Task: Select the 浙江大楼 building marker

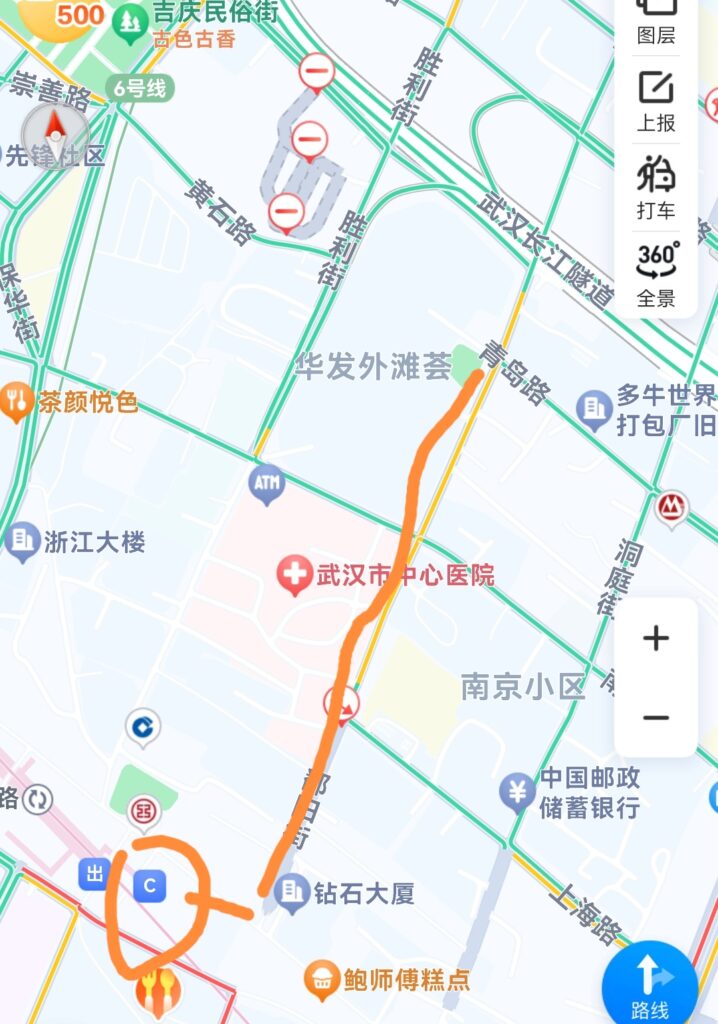Action: tap(22, 542)
